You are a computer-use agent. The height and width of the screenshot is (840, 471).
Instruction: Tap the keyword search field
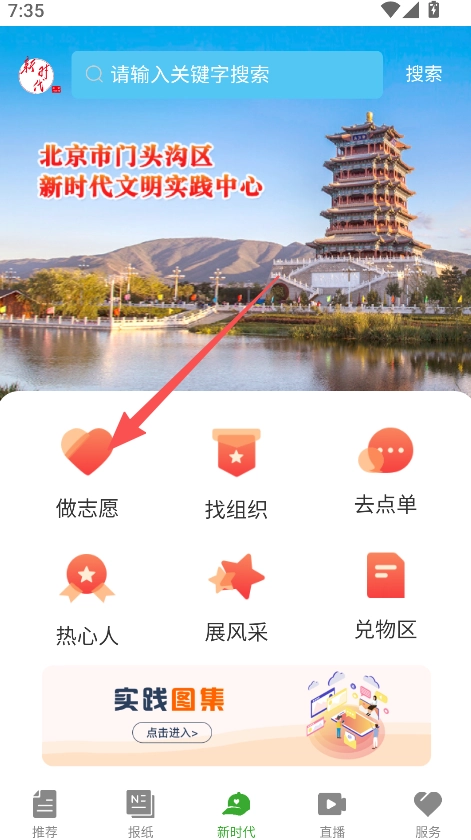(x=227, y=74)
